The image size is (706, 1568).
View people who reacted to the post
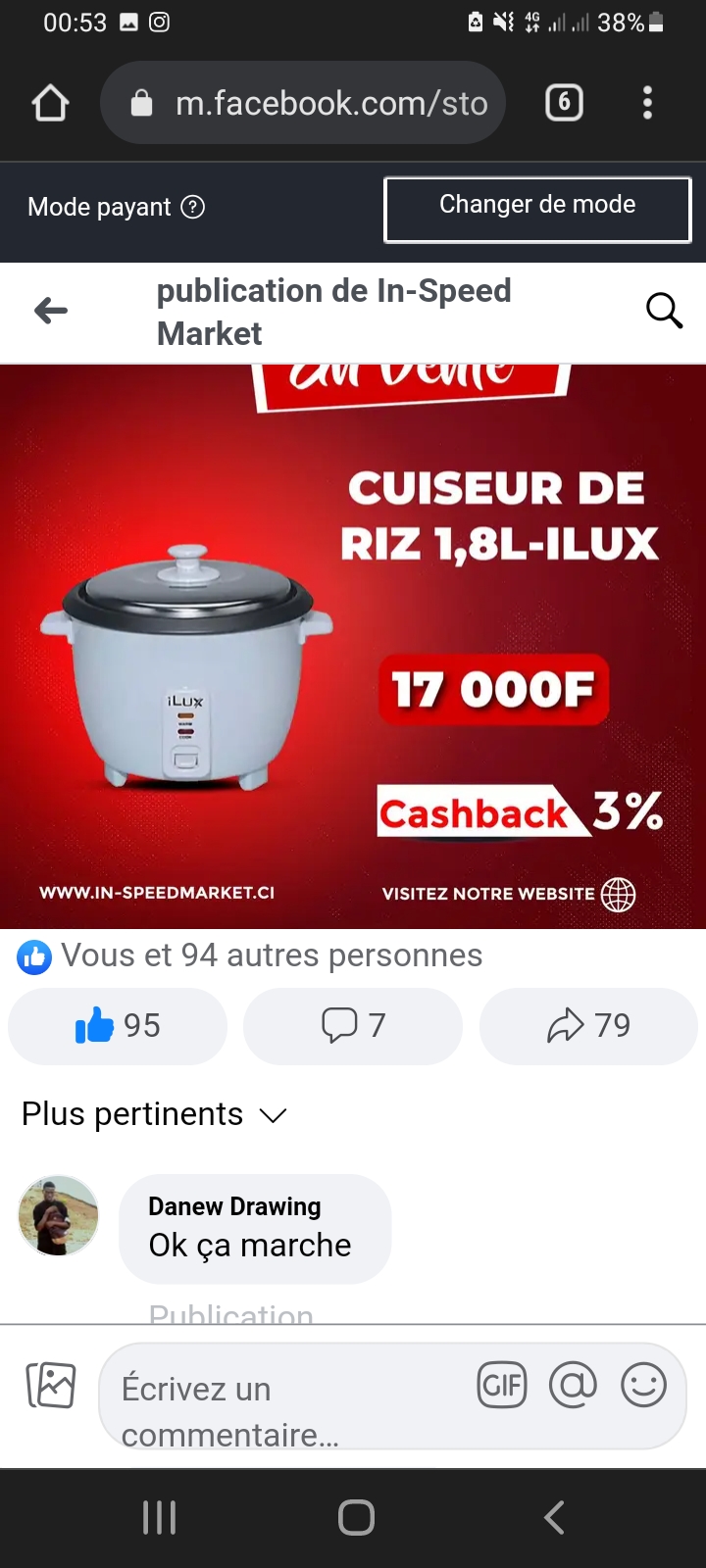250,955
